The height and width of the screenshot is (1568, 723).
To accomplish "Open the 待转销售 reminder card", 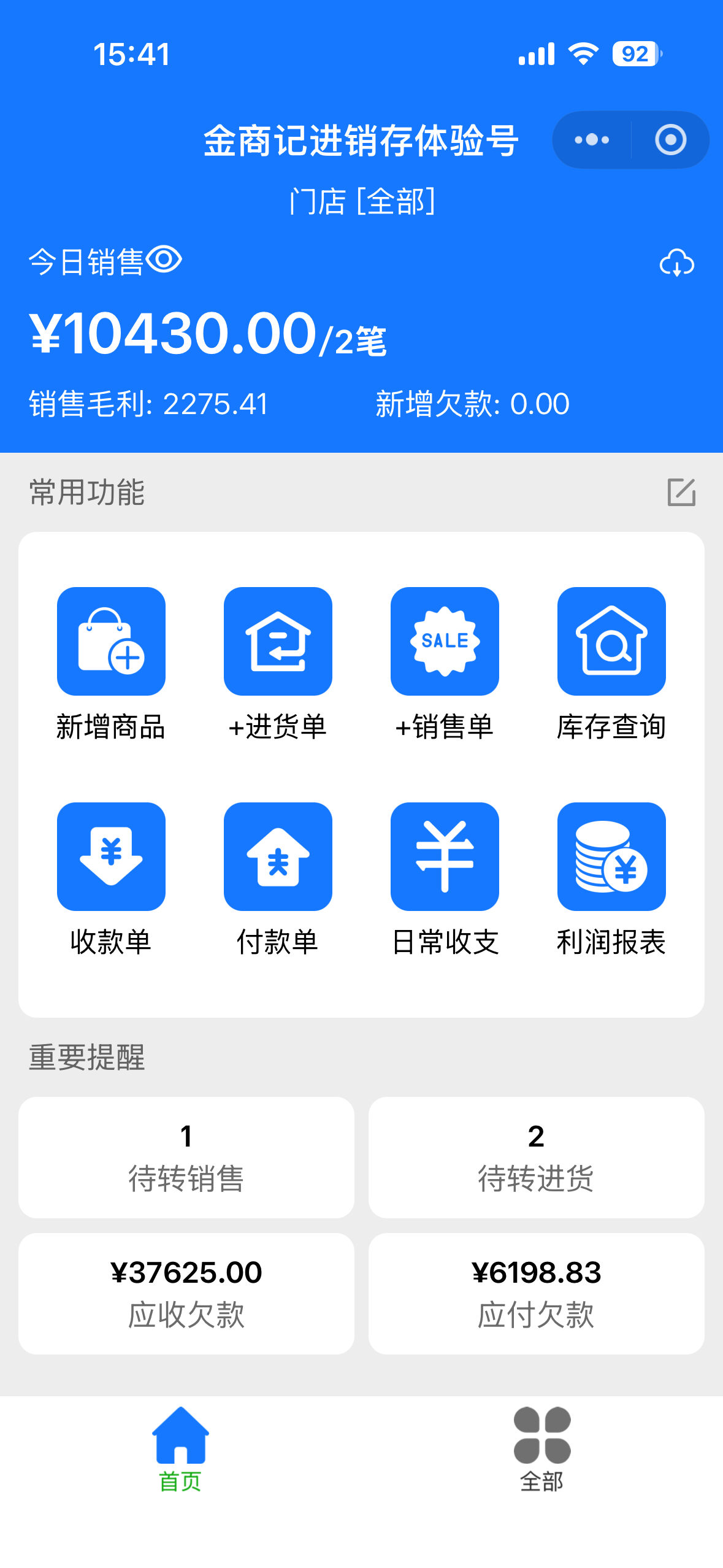I will (186, 1157).
